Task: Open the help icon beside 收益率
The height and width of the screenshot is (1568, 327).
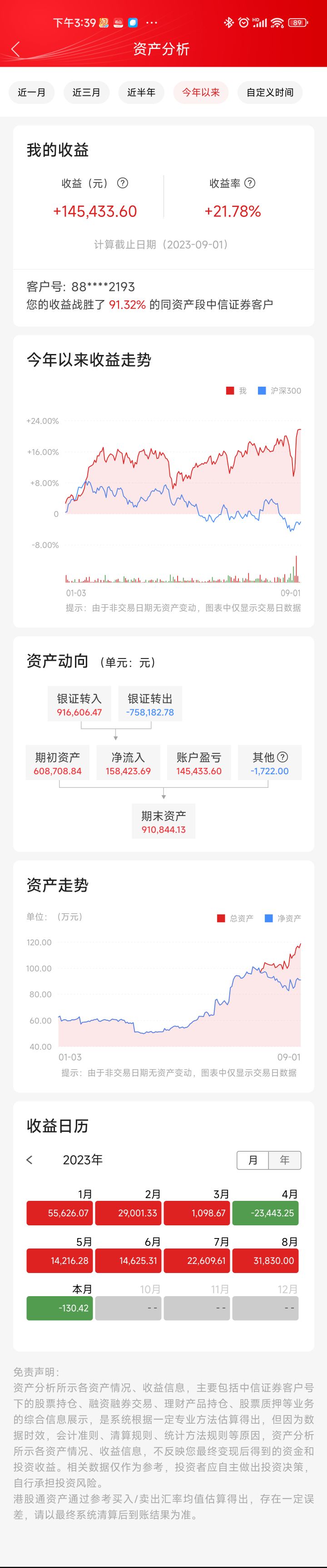Action: pos(250,183)
